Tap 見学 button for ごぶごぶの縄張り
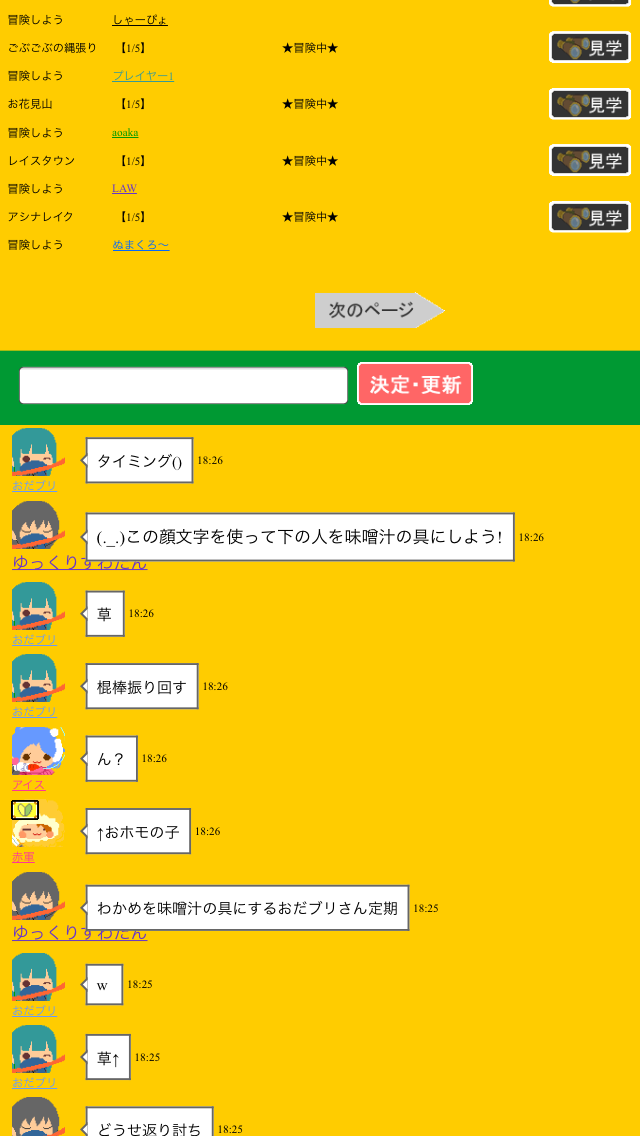 [x=590, y=48]
